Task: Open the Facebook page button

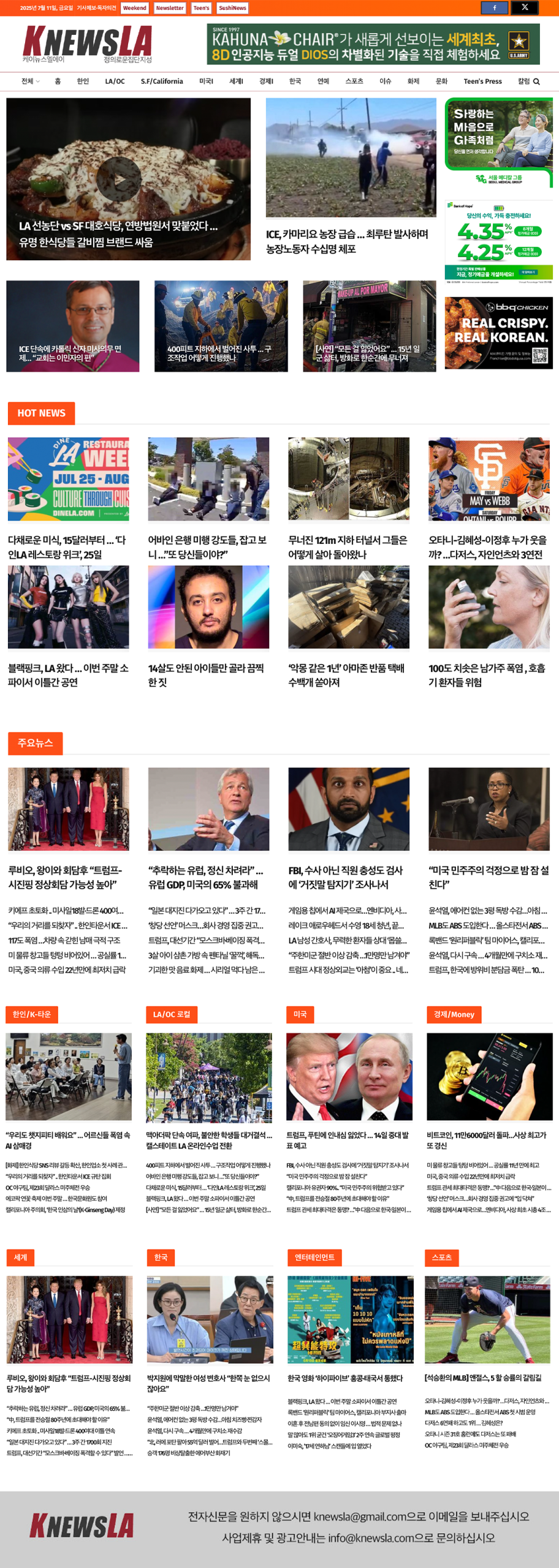Action: (x=494, y=8)
